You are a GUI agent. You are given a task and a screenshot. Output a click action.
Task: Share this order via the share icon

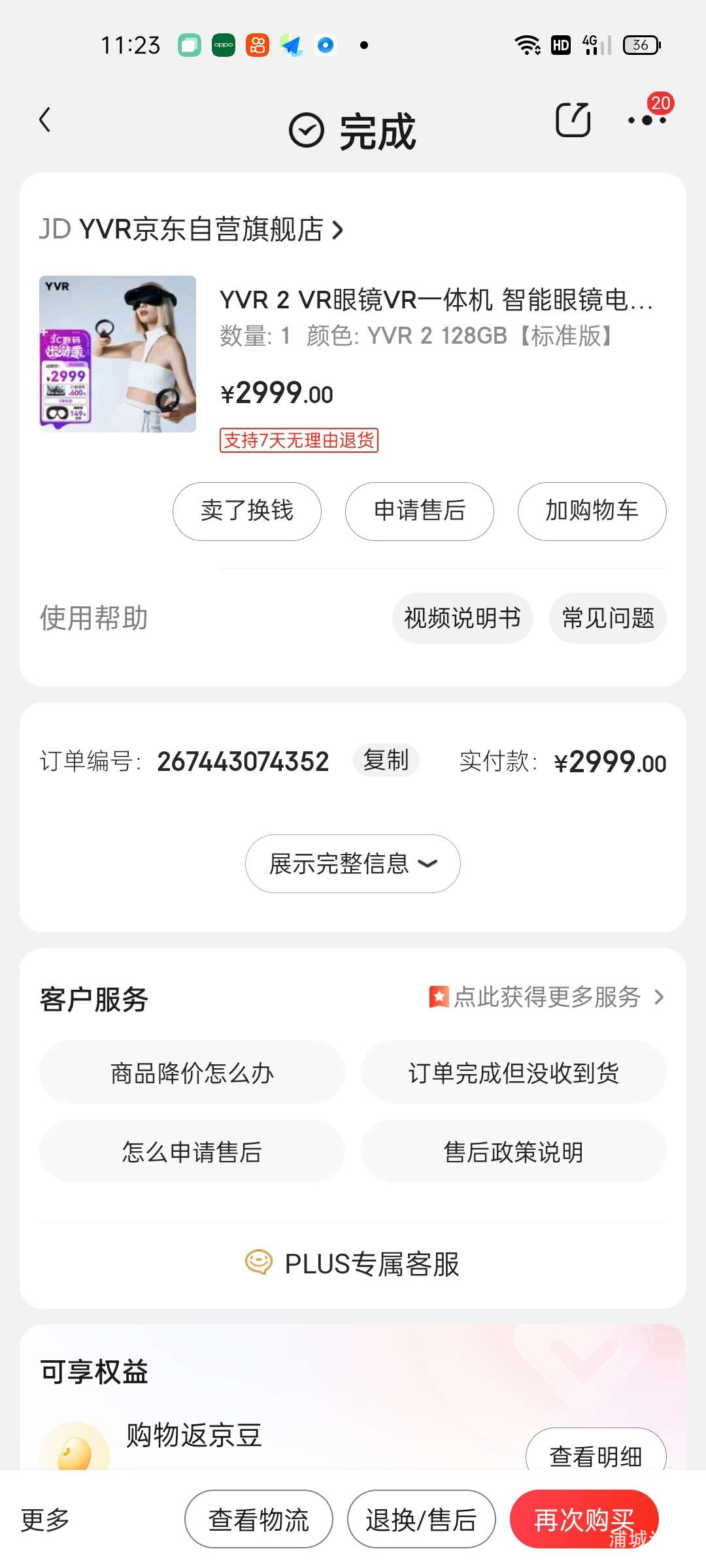tap(573, 120)
